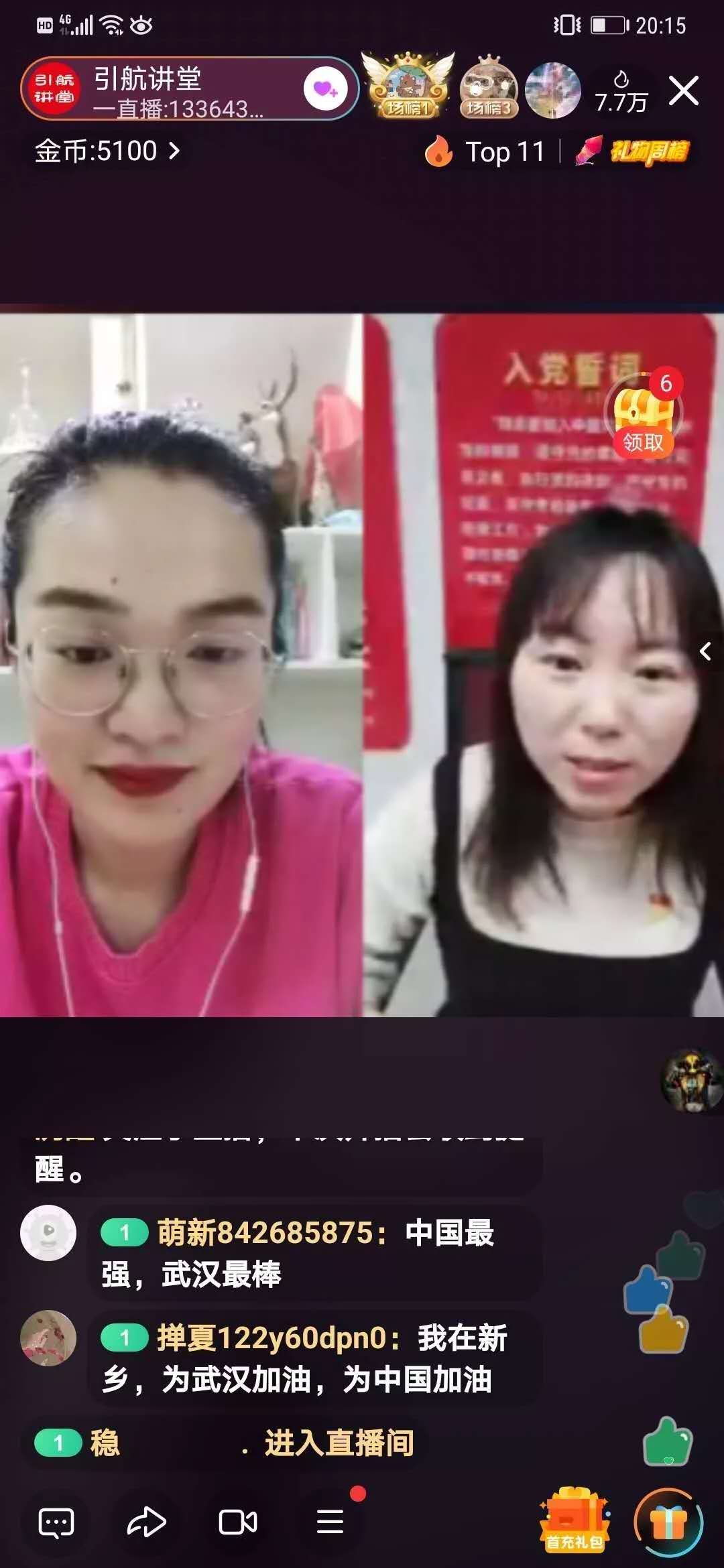The height and width of the screenshot is (1568, 724).
Task: Open the gift box panel
Action: pyautogui.click(x=668, y=1522)
